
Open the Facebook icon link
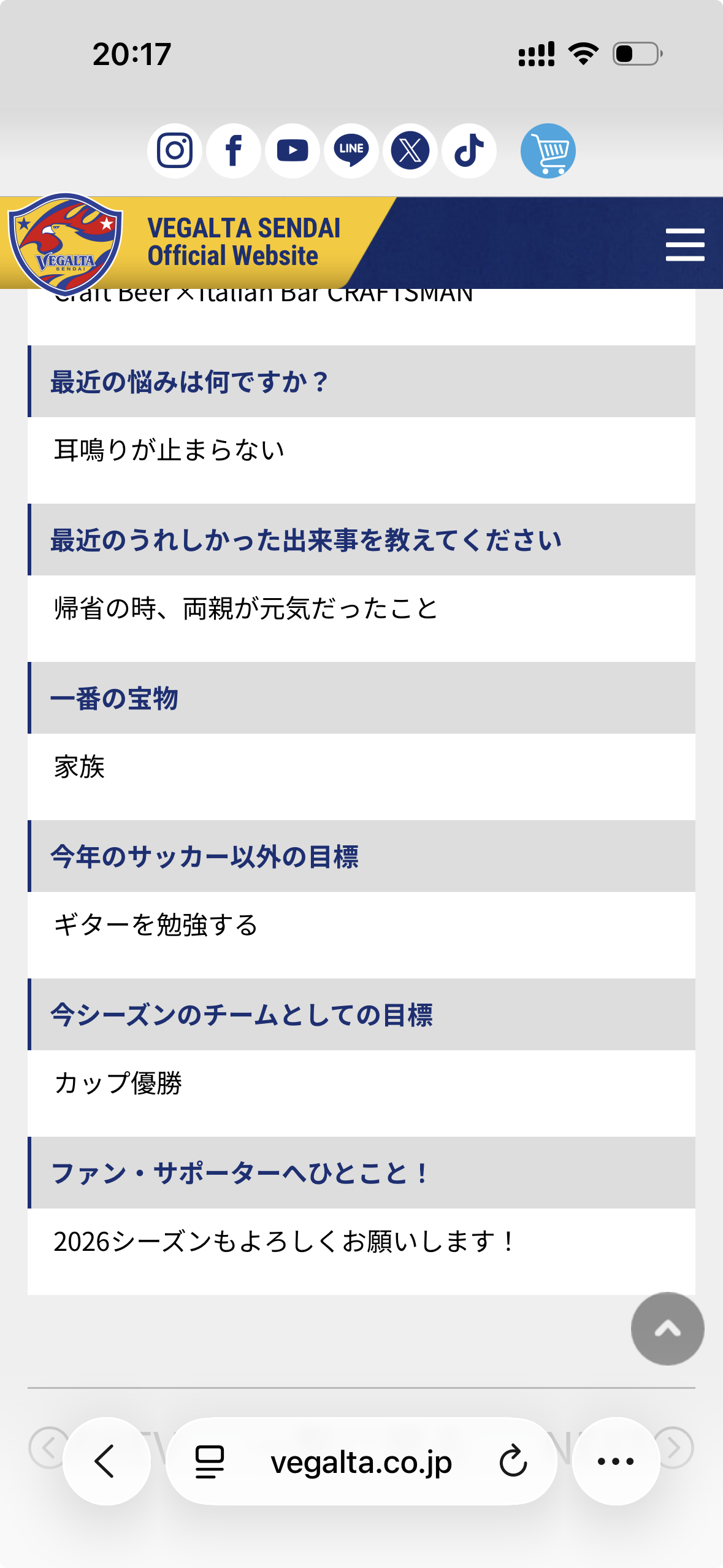pyautogui.click(x=234, y=150)
